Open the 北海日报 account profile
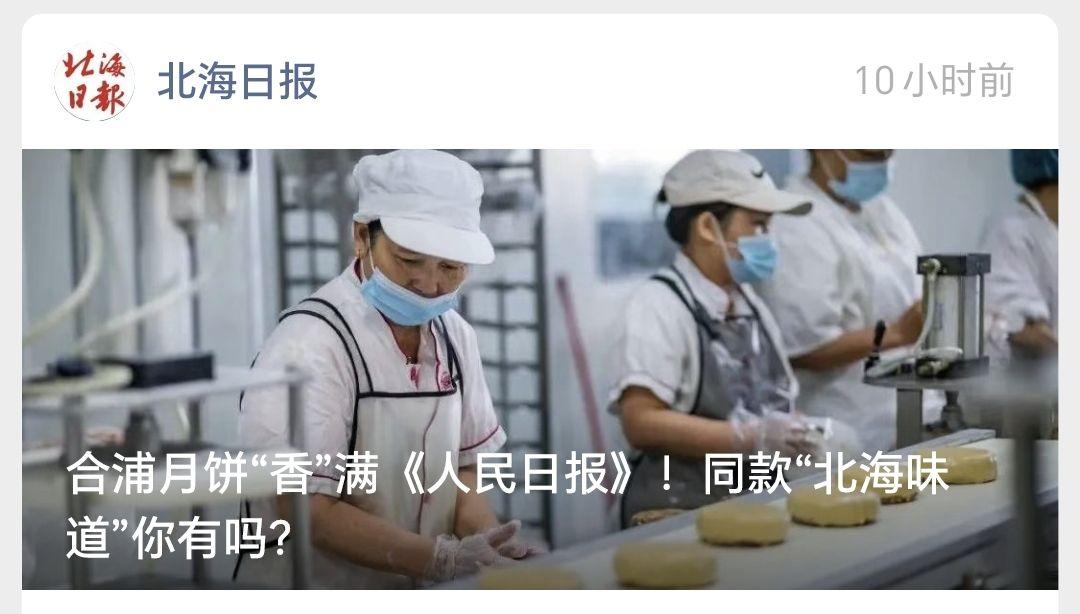 pos(237,82)
